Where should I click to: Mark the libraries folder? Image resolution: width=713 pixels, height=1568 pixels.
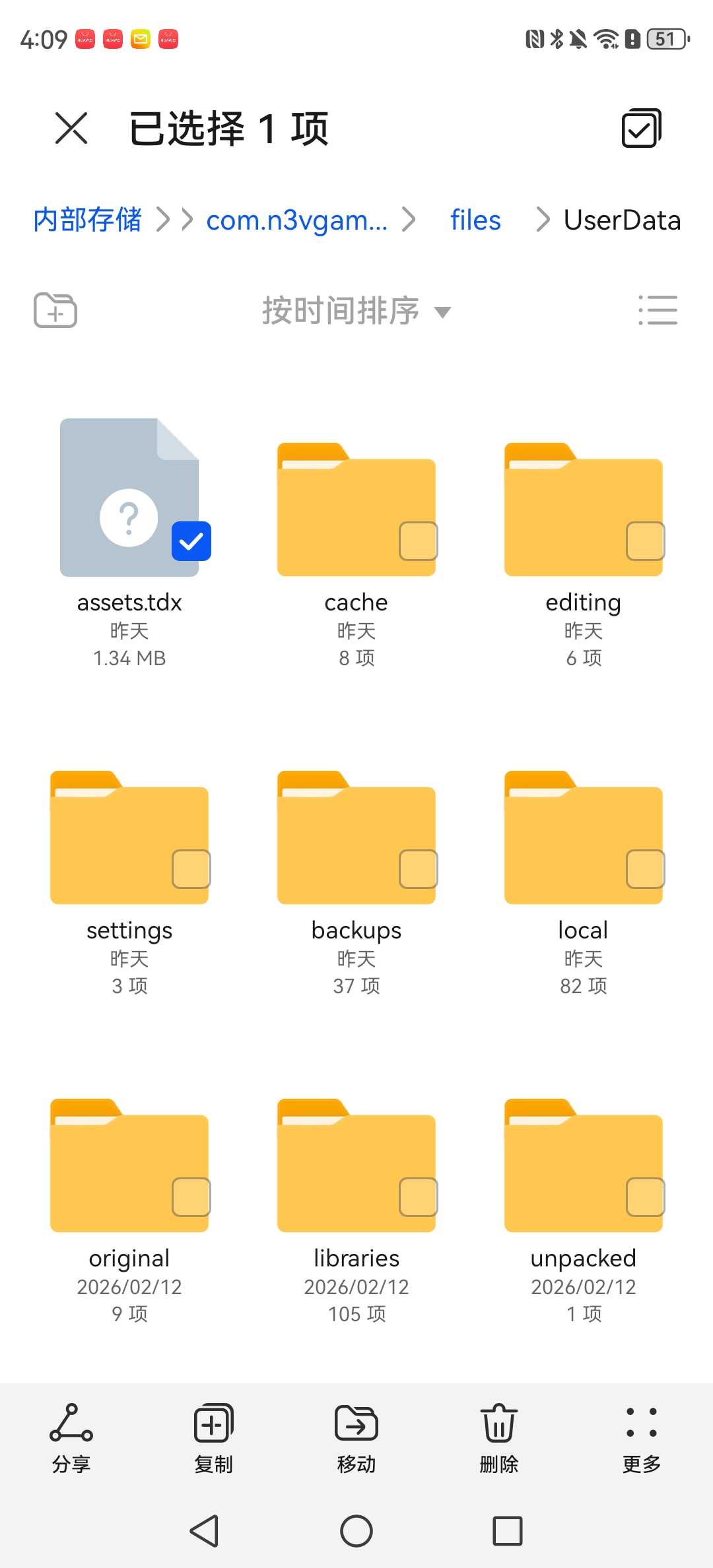418,1197
